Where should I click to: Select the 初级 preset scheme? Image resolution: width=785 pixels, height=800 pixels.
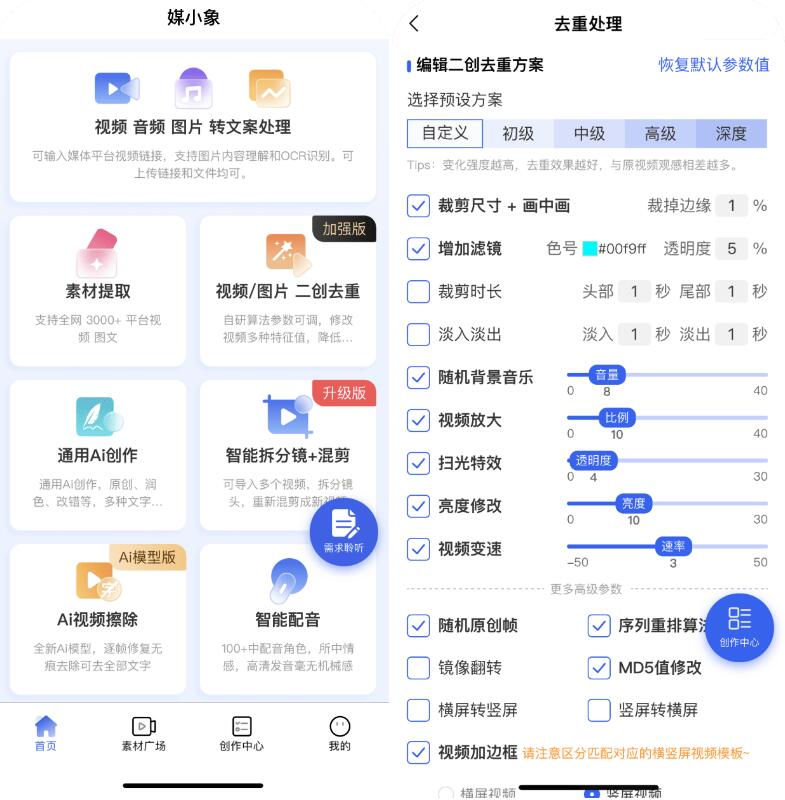pos(518,134)
